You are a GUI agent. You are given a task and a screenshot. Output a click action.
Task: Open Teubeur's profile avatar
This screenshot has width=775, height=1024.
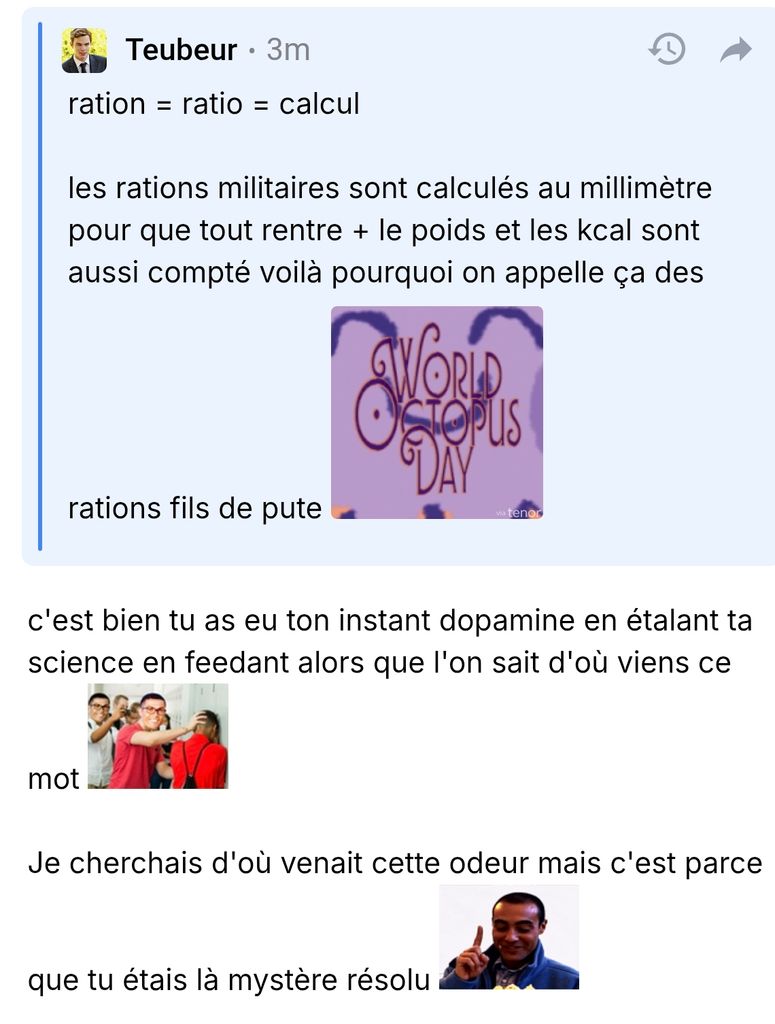coord(84,50)
